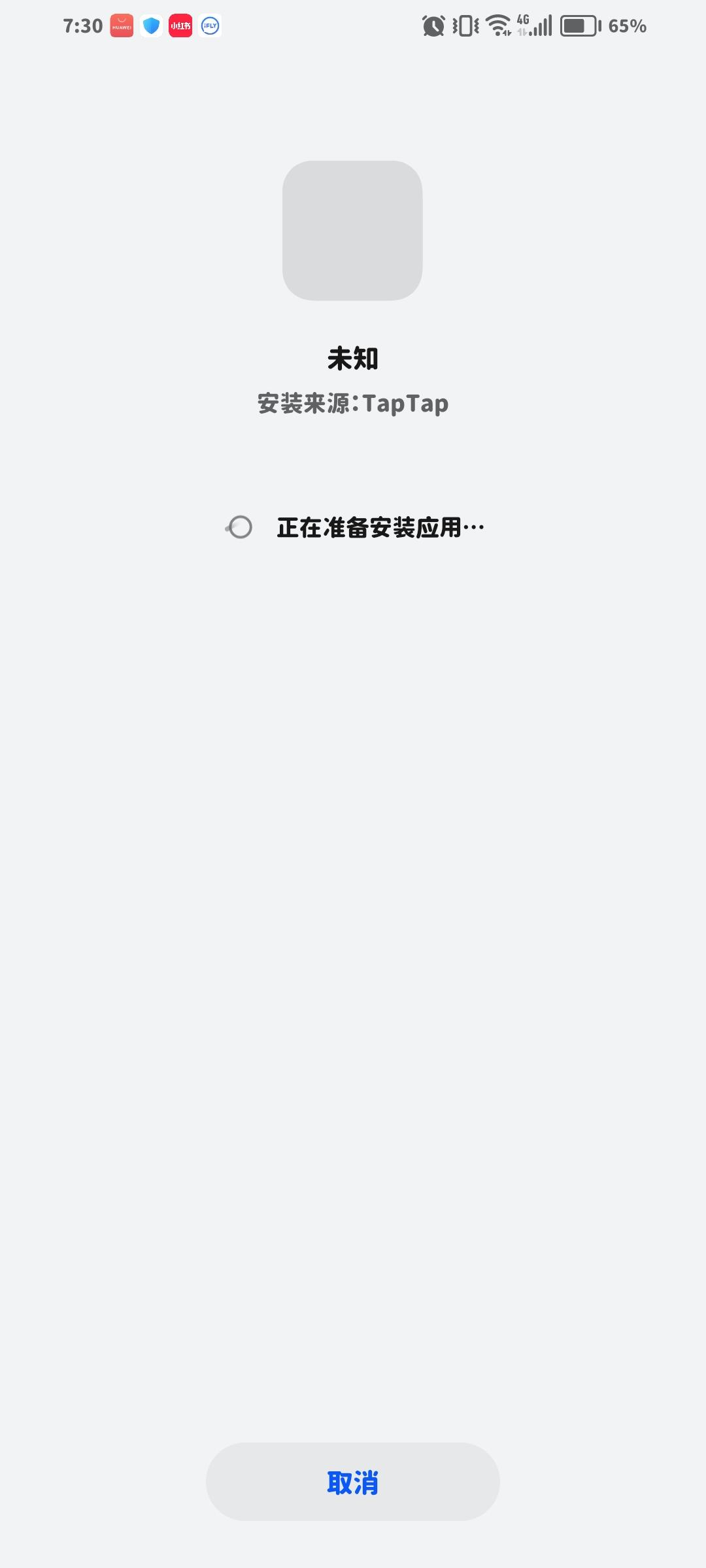The height and width of the screenshot is (1568, 706).
Task: Tap the 65% battery percentage text
Action: (x=626, y=26)
